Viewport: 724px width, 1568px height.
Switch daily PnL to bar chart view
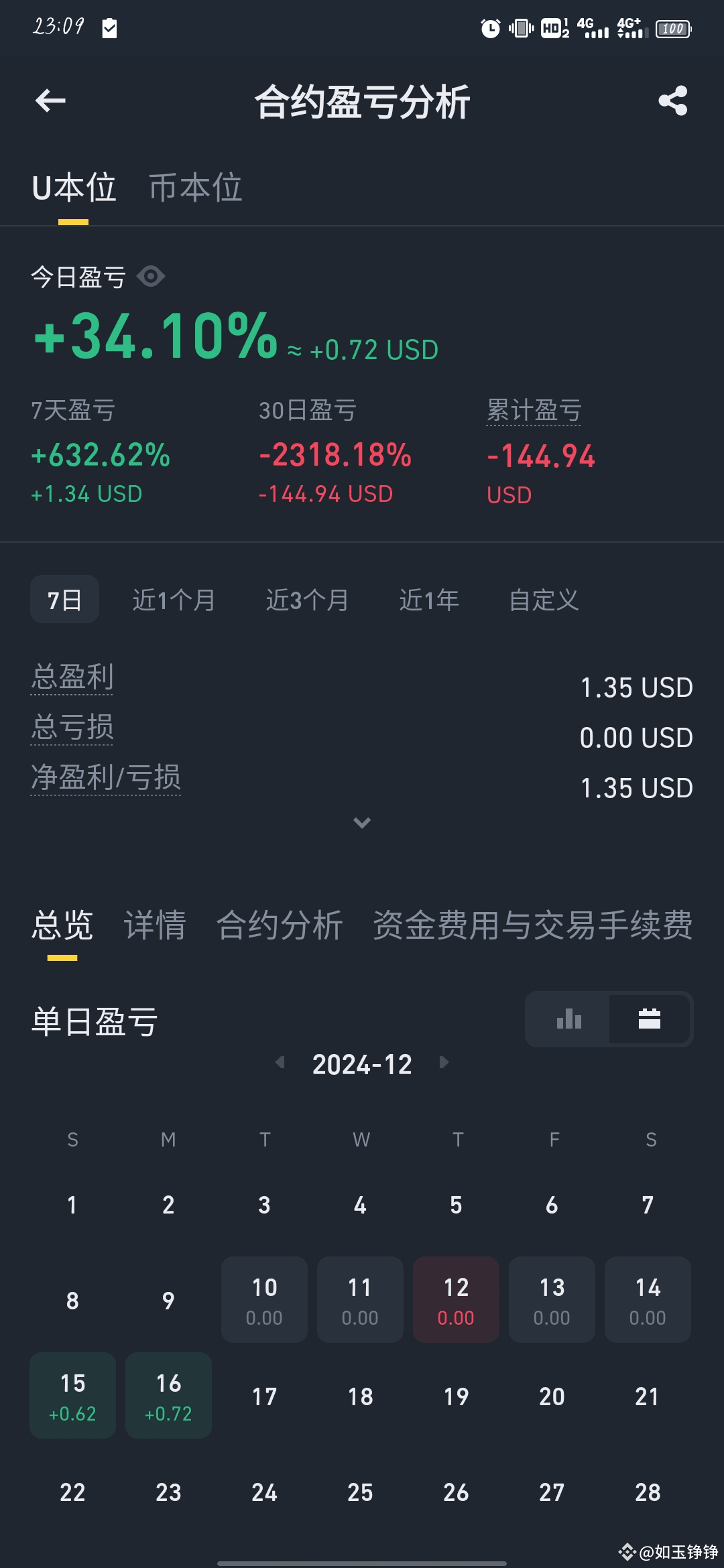[x=568, y=1019]
